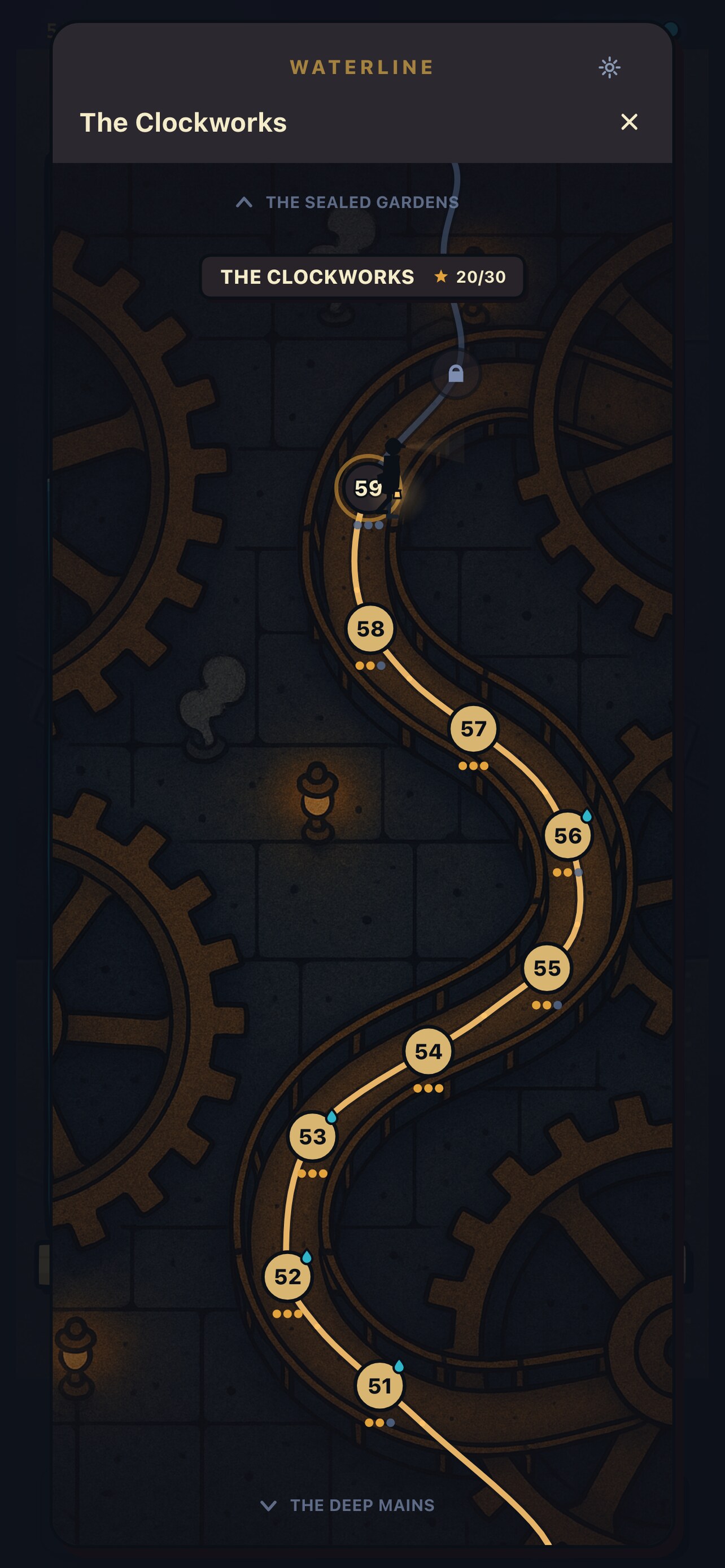
Task: Replay level 57
Action: (473, 729)
